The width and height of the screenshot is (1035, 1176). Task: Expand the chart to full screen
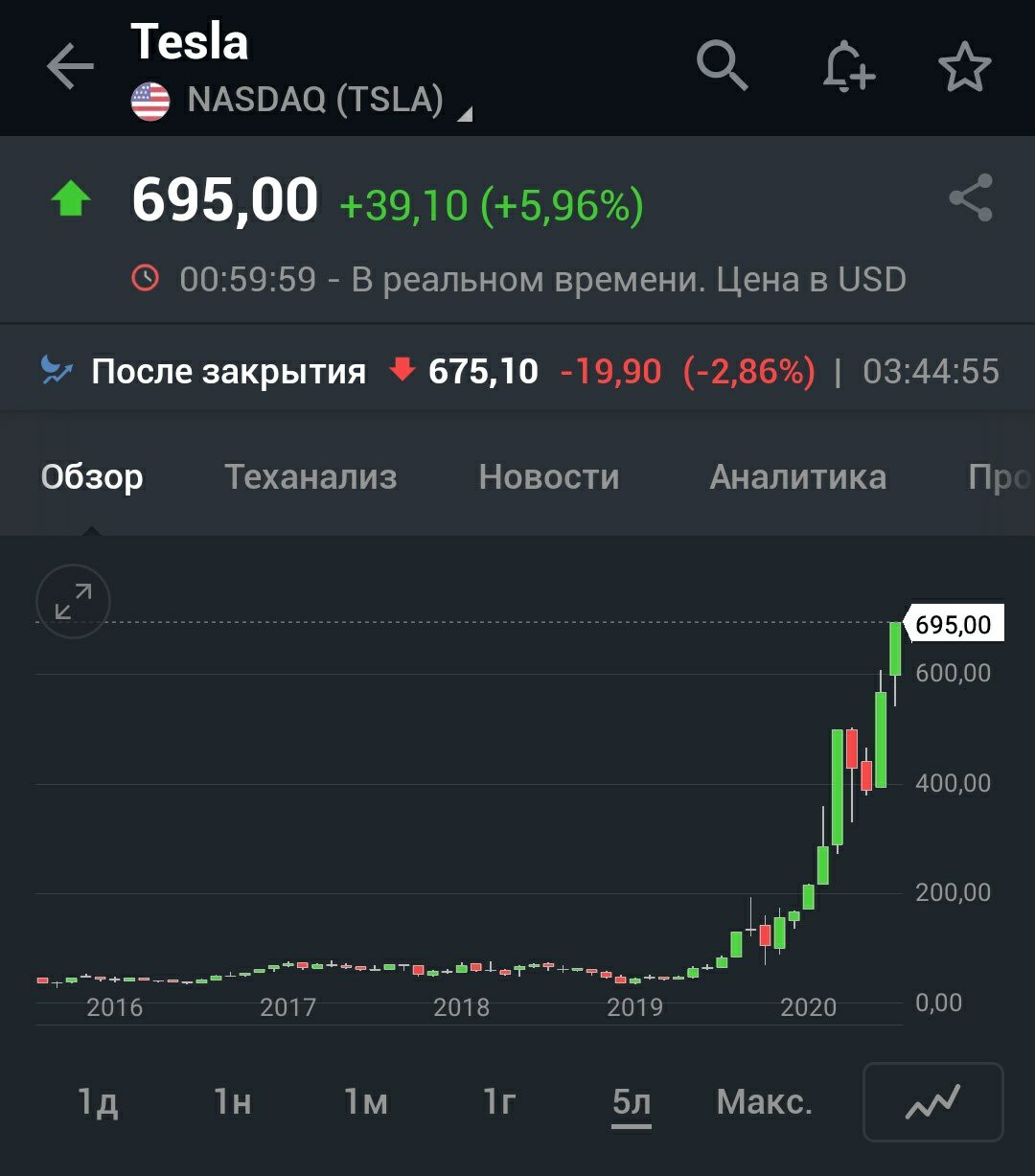pyautogui.click(x=73, y=602)
